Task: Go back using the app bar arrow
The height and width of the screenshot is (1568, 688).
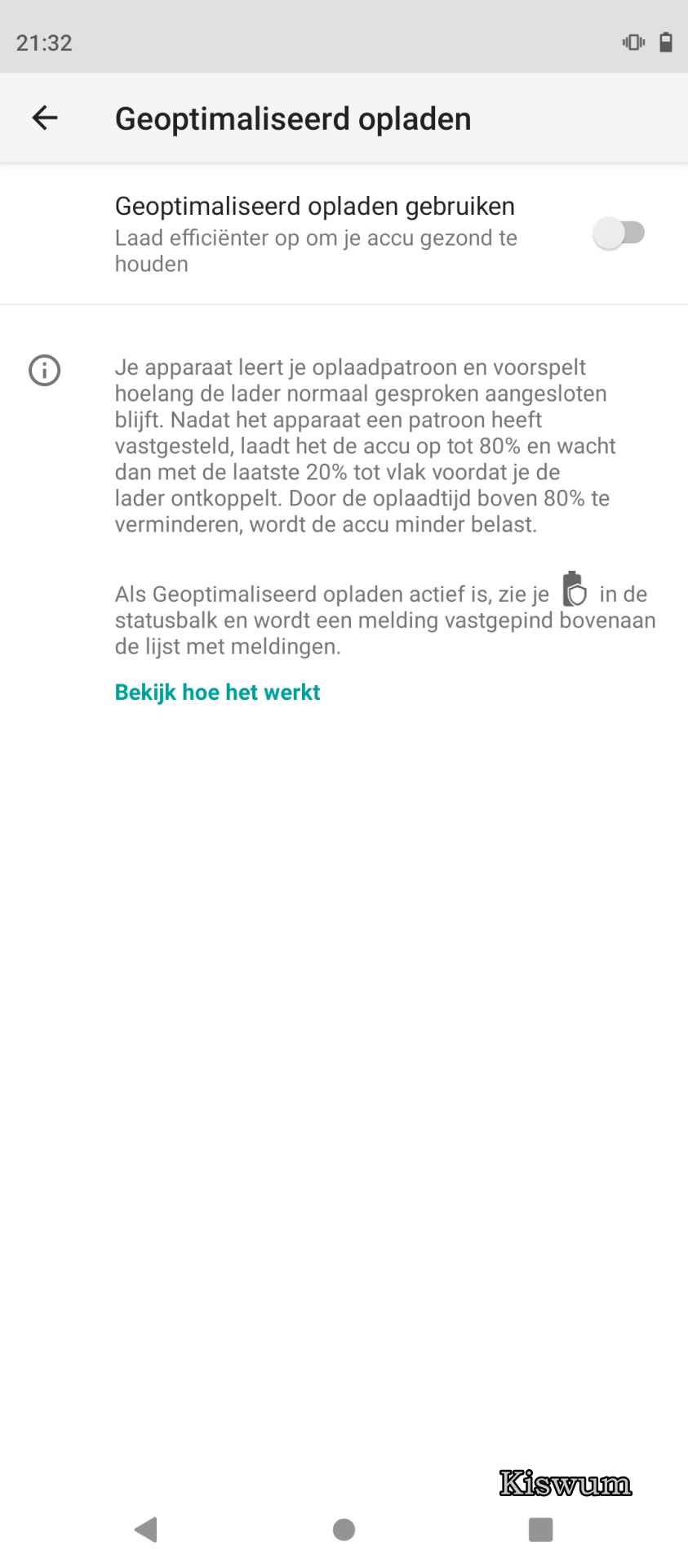Action: coord(45,118)
